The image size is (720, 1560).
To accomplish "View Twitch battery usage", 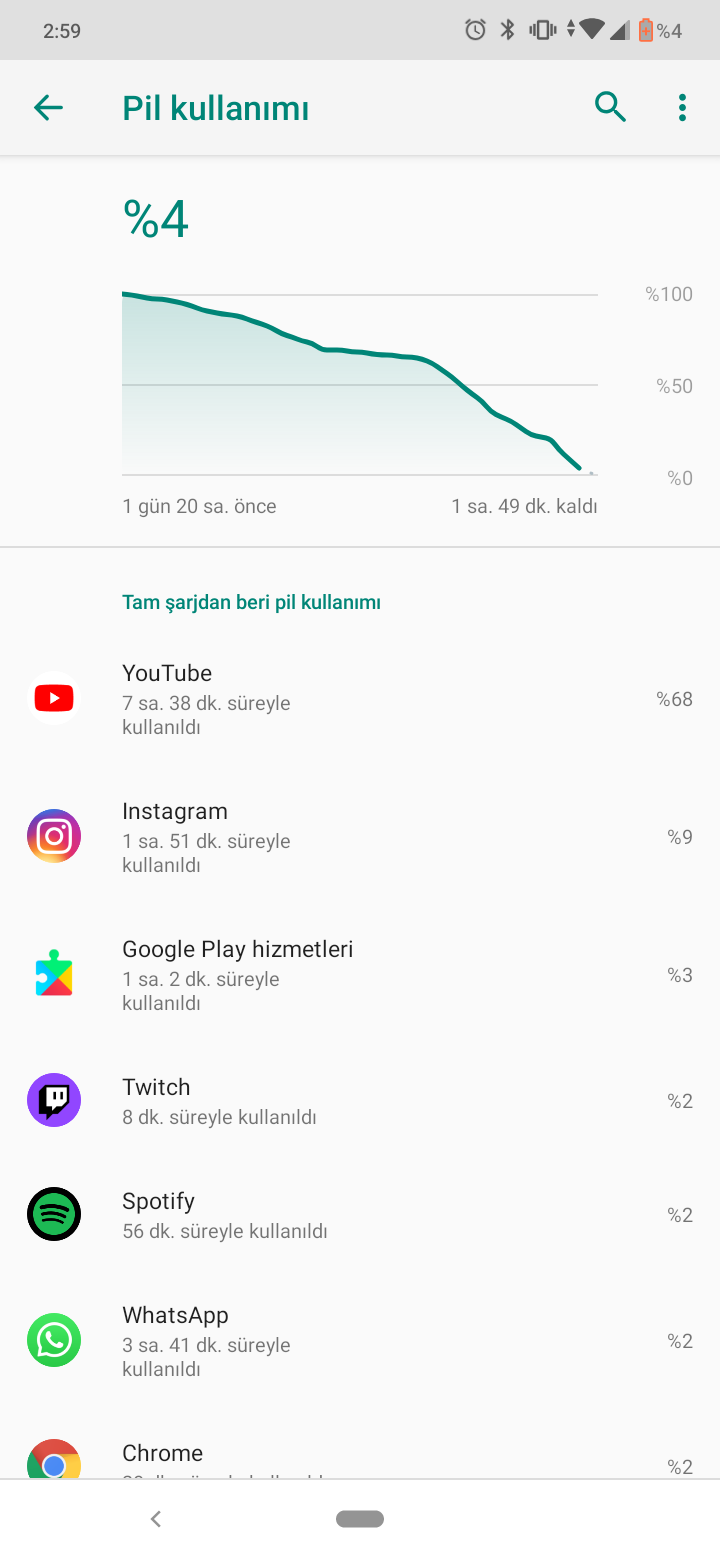I will [x=360, y=1101].
